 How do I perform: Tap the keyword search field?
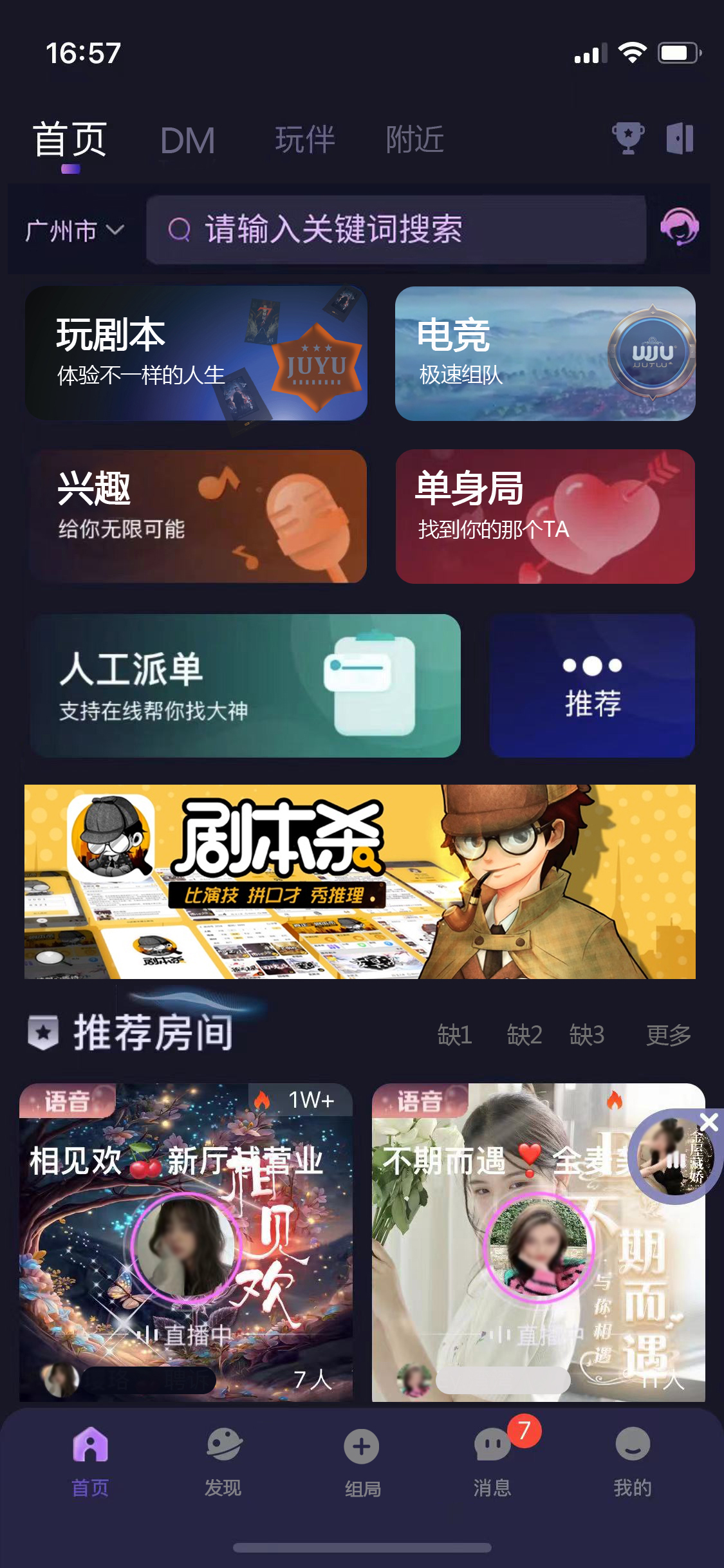point(396,230)
